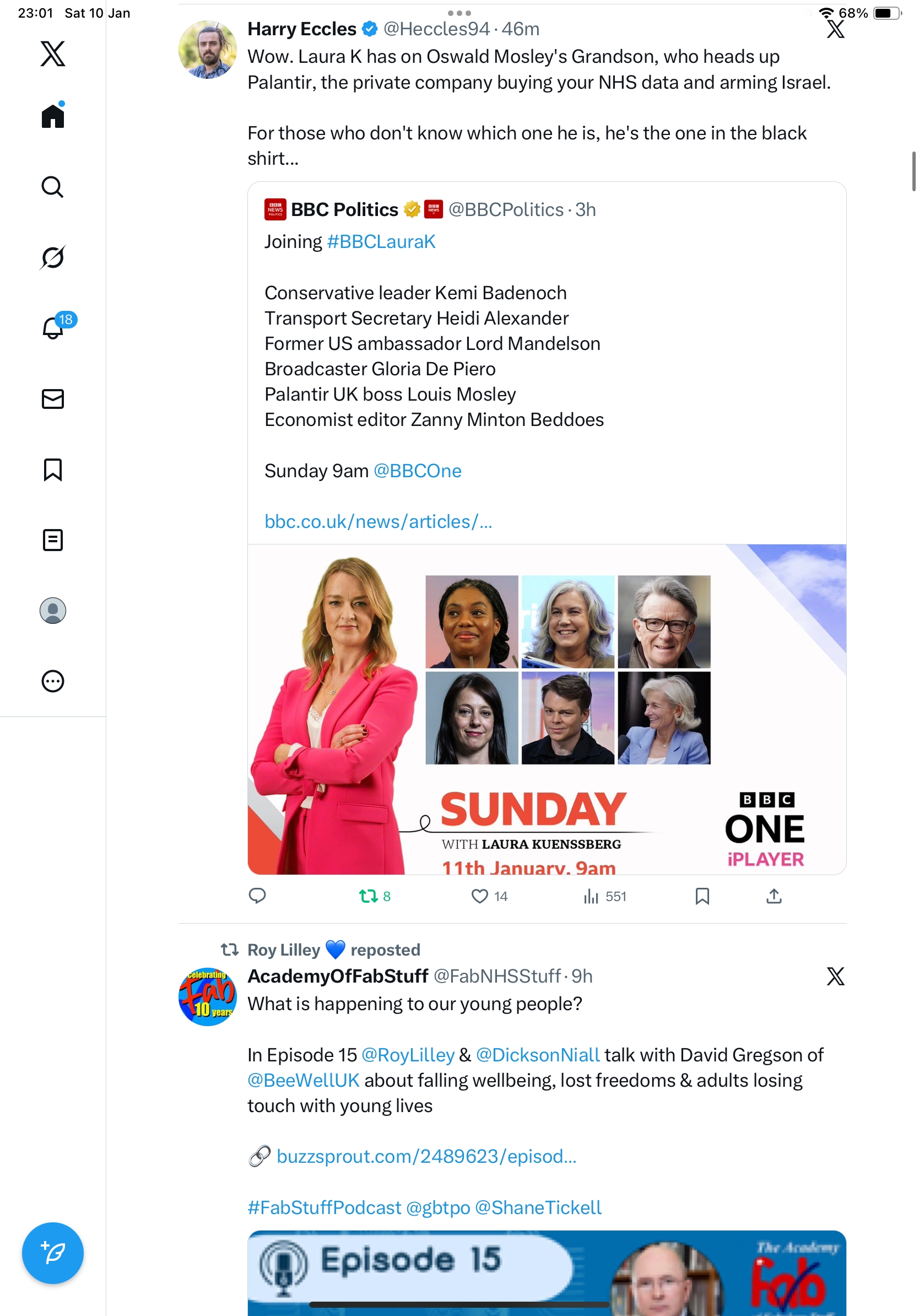This screenshot has width=919, height=1316.
Task: Open the search and explore page
Action: (x=53, y=187)
